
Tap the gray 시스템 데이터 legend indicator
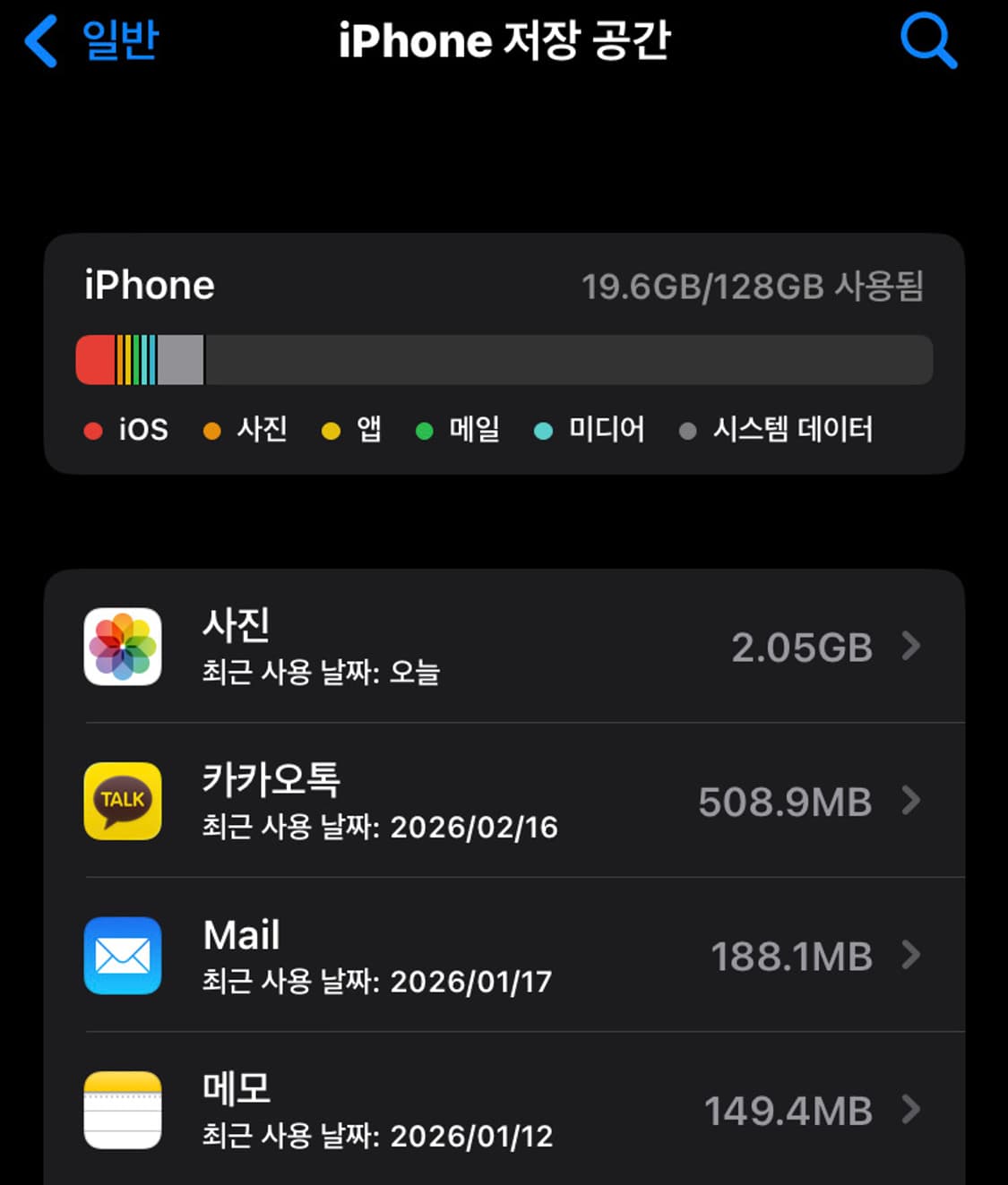click(688, 431)
